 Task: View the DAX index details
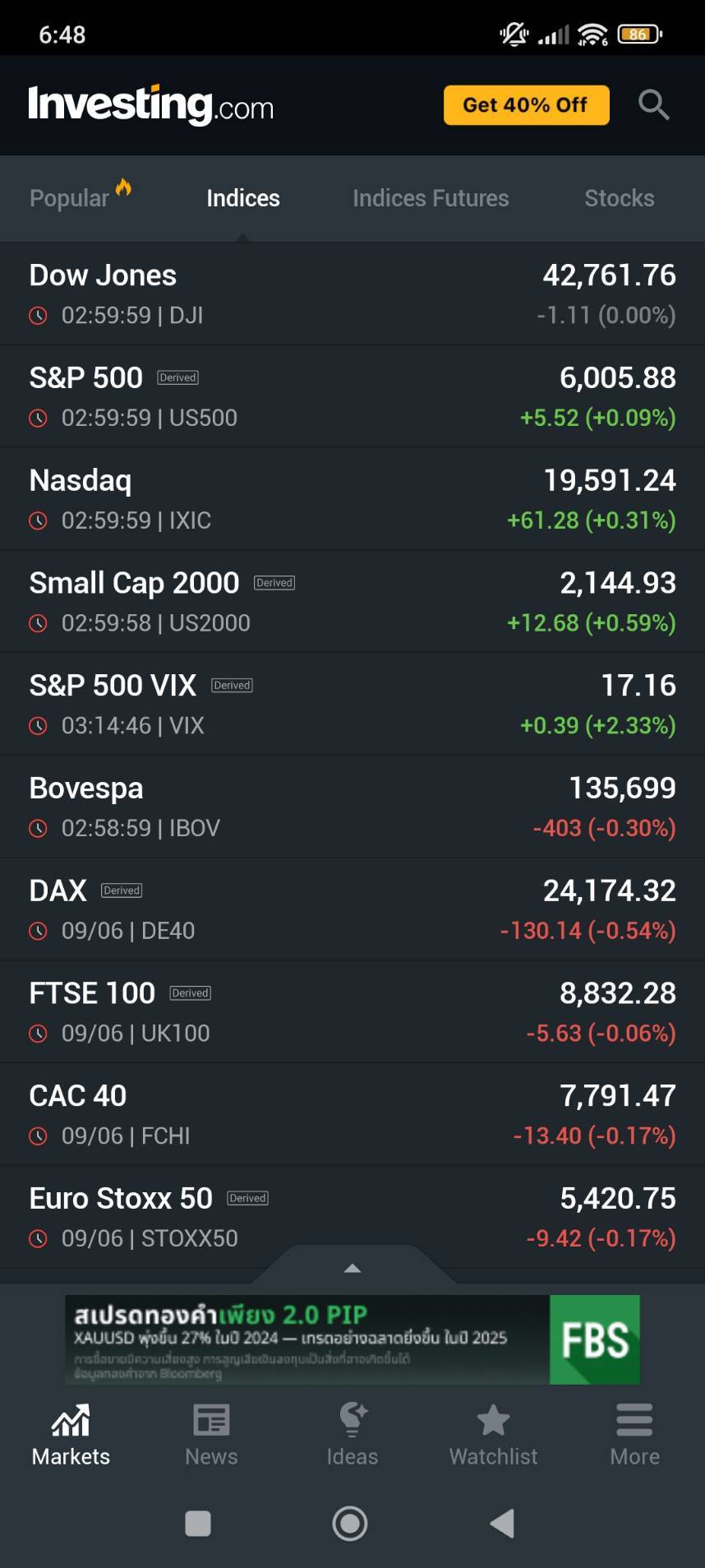click(x=352, y=909)
